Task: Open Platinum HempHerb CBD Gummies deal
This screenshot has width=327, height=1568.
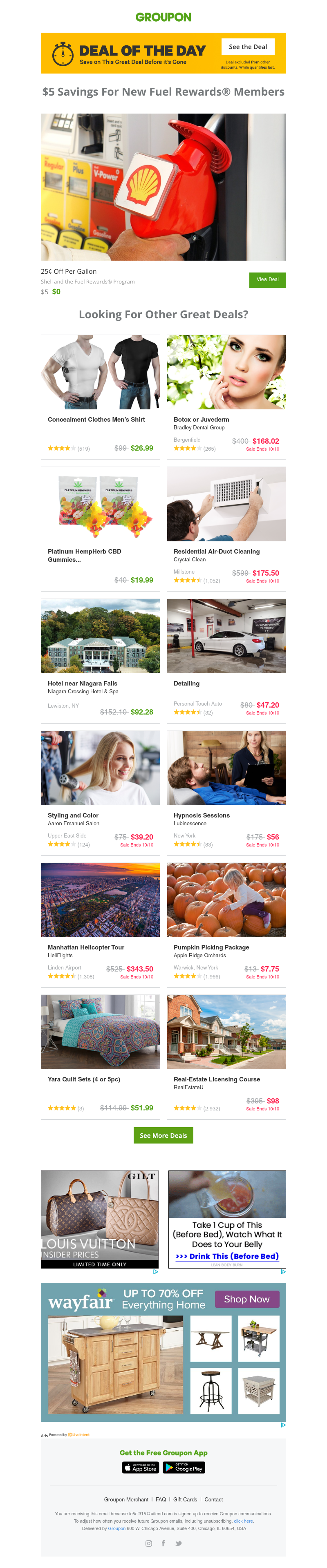Action: [x=101, y=527]
